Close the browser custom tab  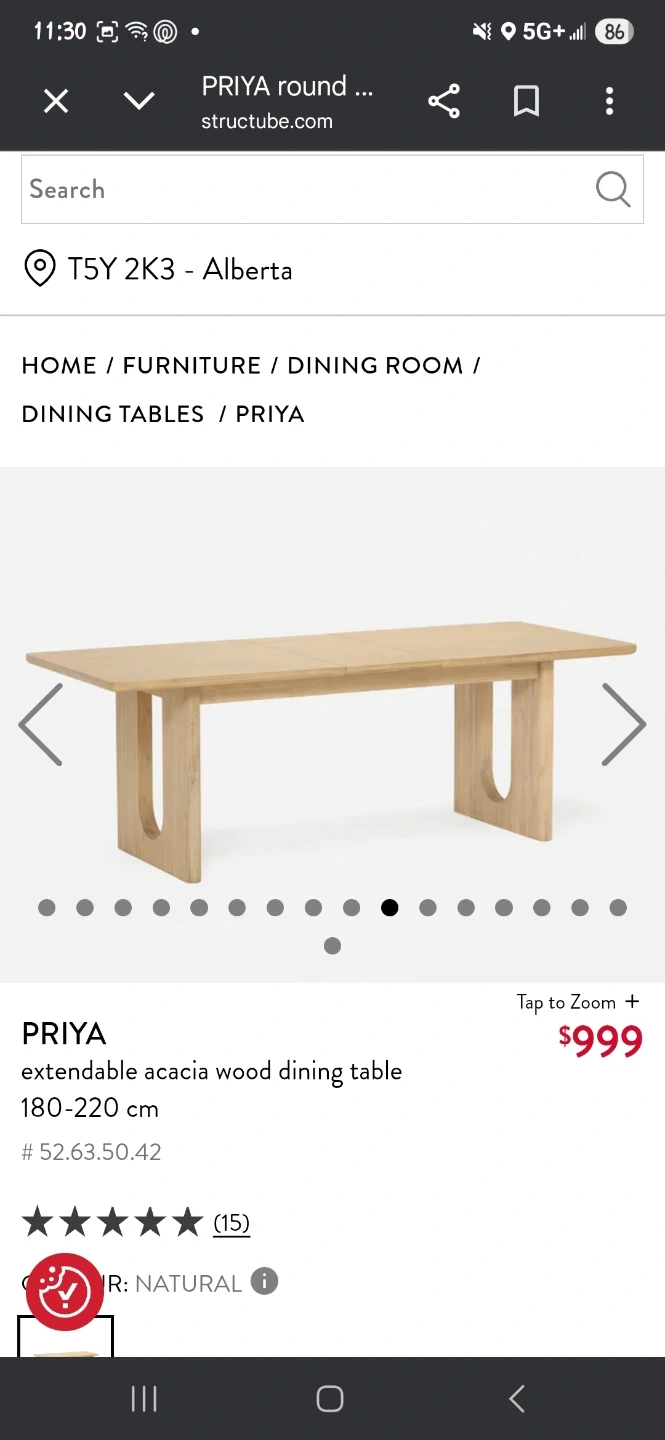pos(56,101)
